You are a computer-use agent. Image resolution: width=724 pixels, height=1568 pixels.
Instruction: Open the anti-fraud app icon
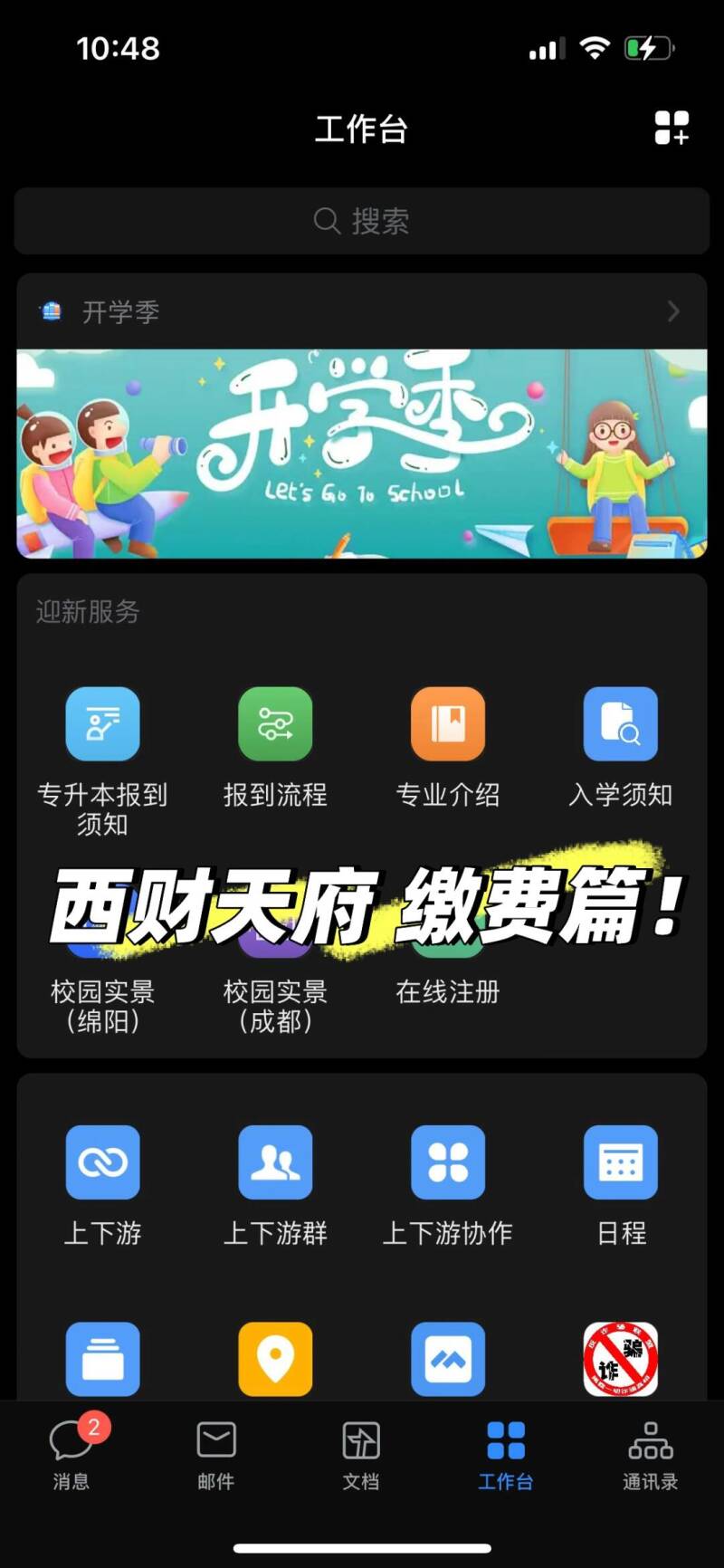(621, 1359)
